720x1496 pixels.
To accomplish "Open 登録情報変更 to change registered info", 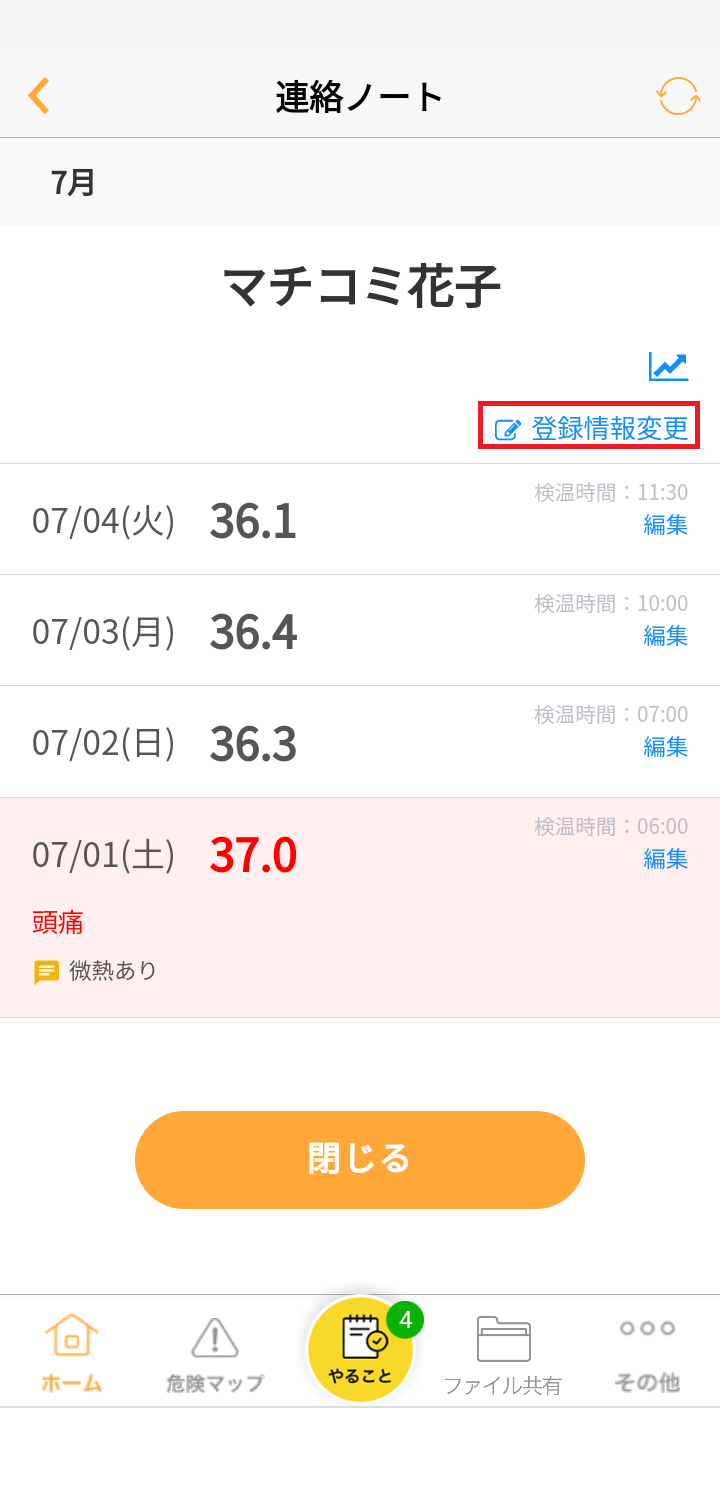I will (x=590, y=428).
